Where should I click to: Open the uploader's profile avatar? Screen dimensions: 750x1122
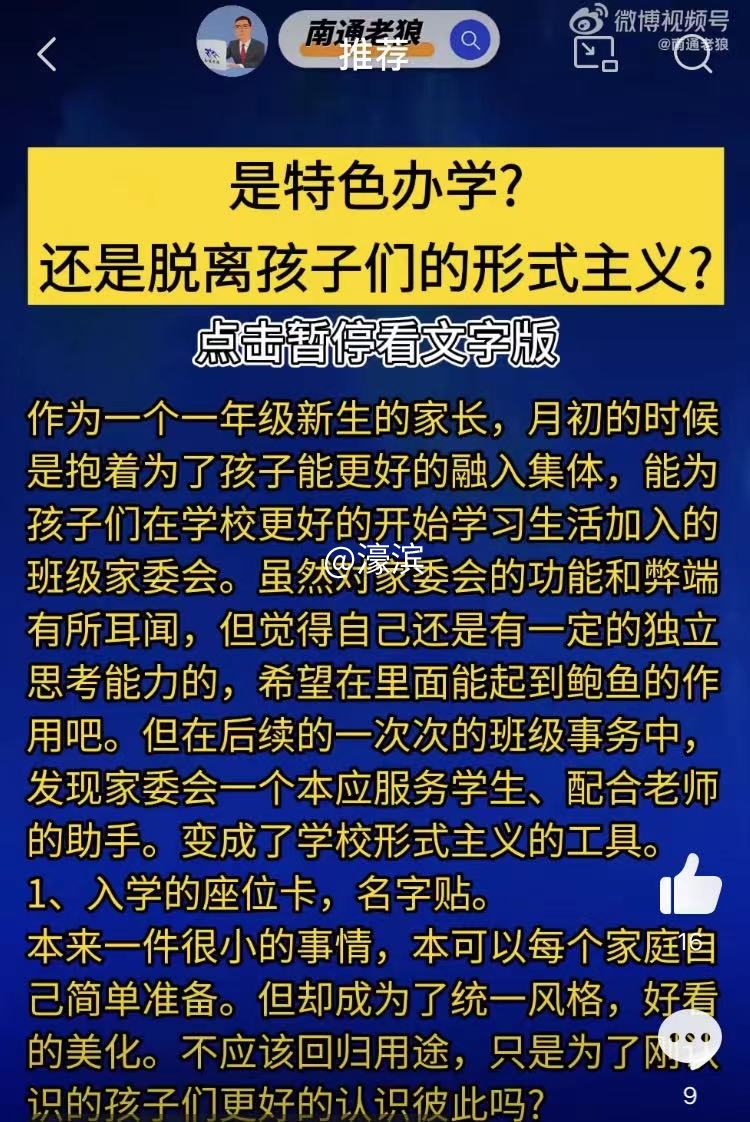click(232, 41)
